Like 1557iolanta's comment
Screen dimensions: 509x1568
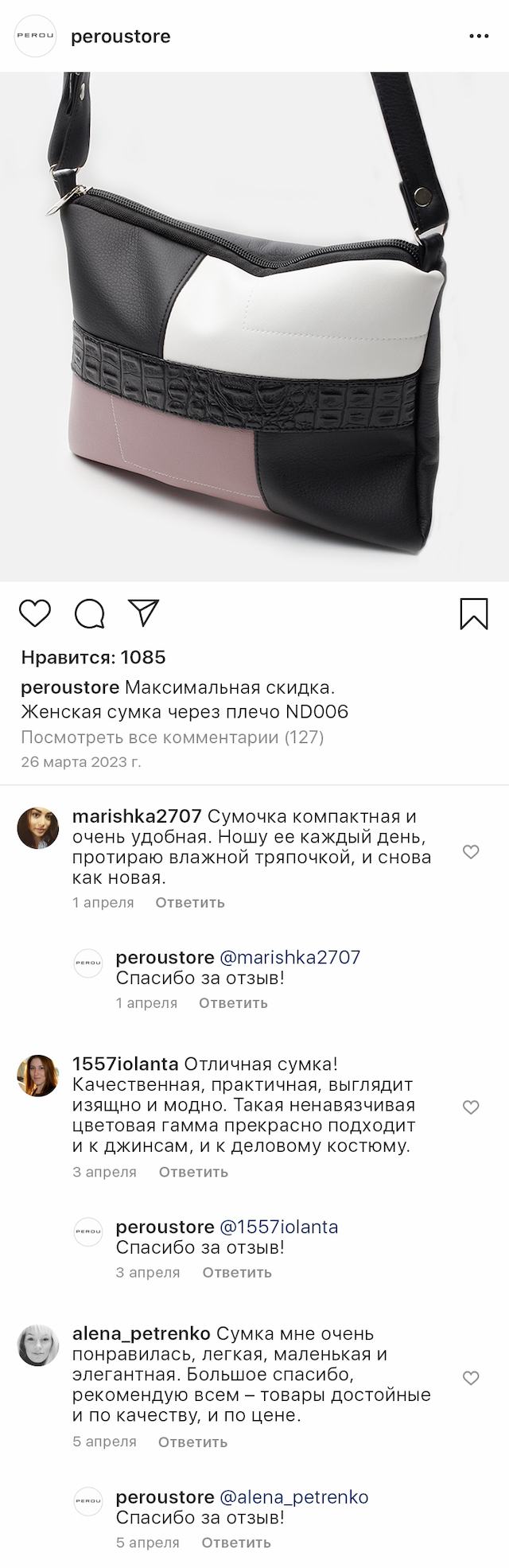click(471, 1107)
